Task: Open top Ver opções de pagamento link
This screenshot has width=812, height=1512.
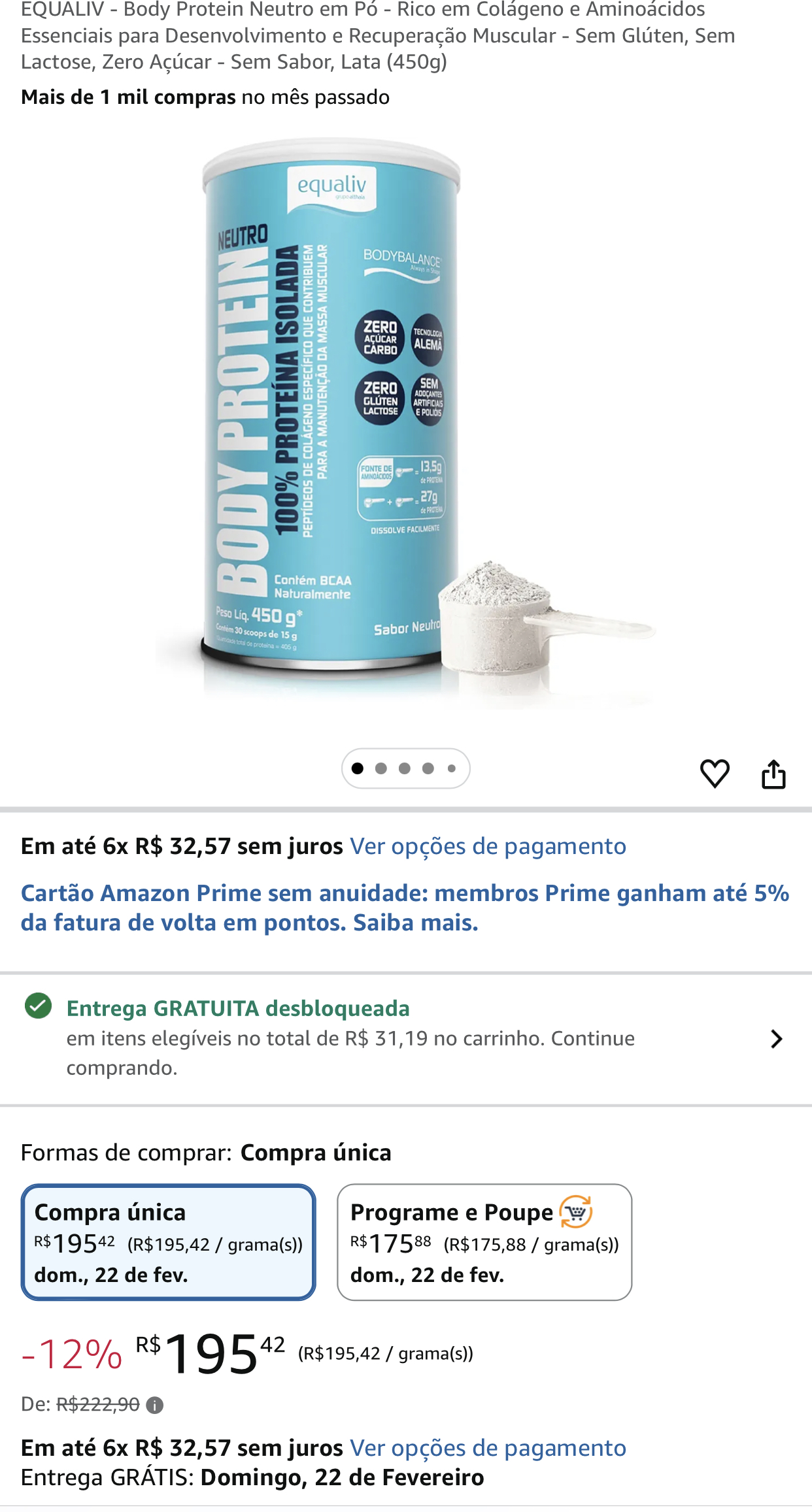Action: (x=488, y=846)
